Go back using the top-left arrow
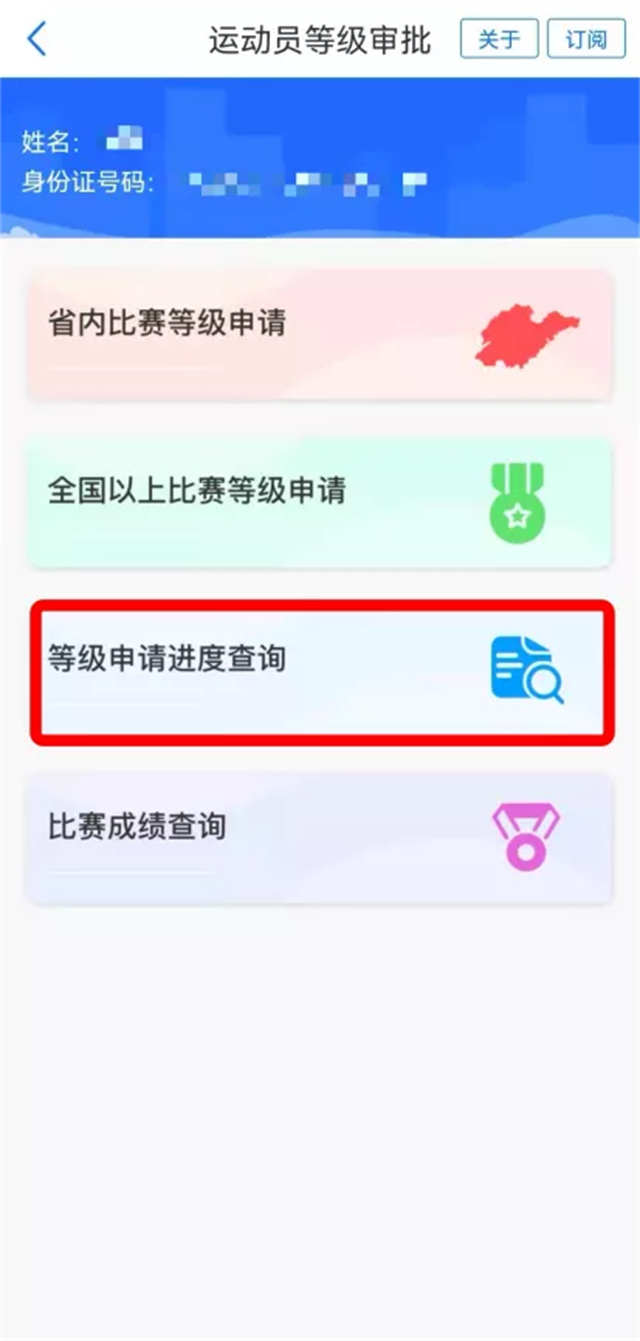This screenshot has width=640, height=1341. 37,39
